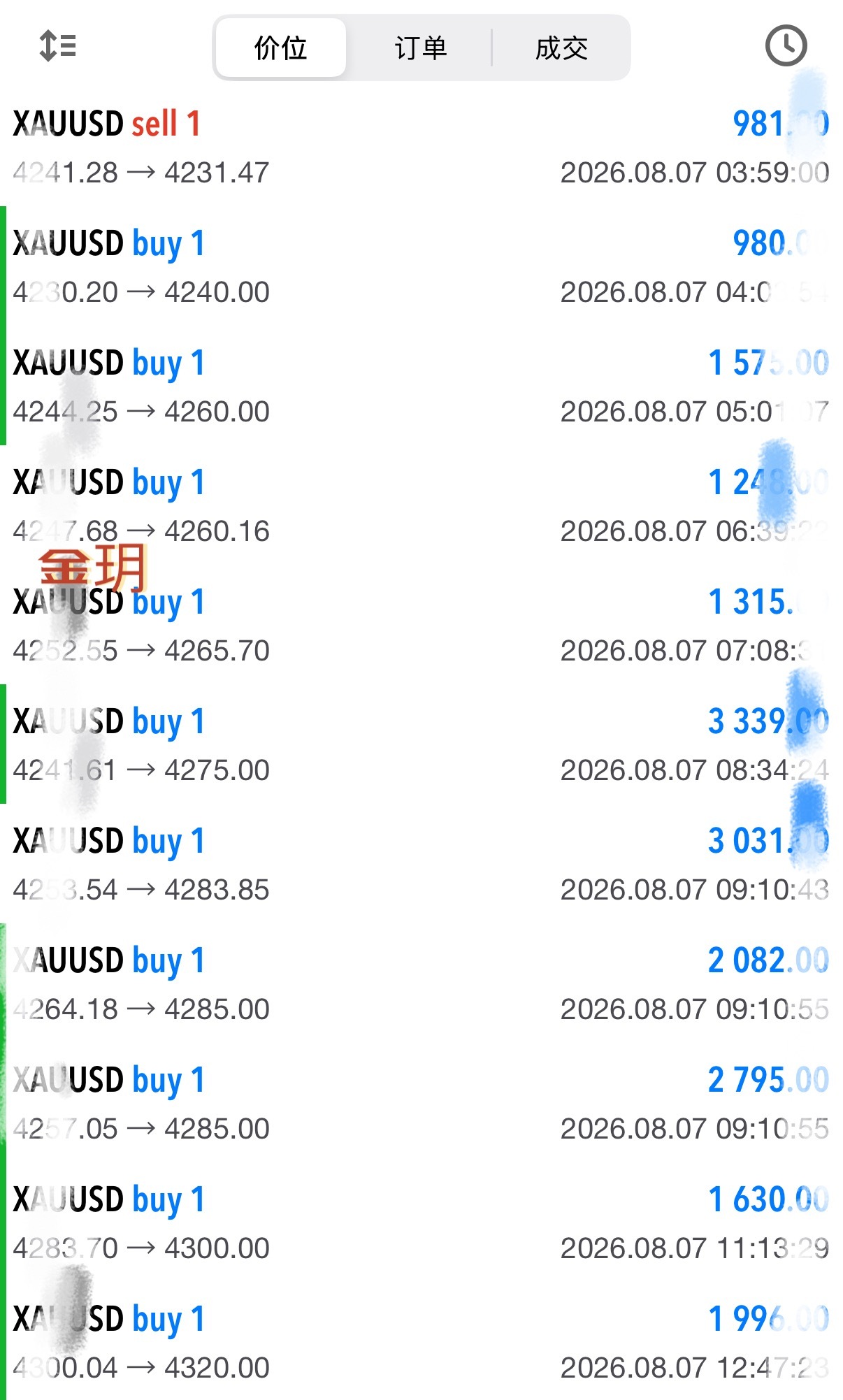Open the buy trade closing at 4300.00
Viewport: 843px width, 1400px height.
(421, 1222)
